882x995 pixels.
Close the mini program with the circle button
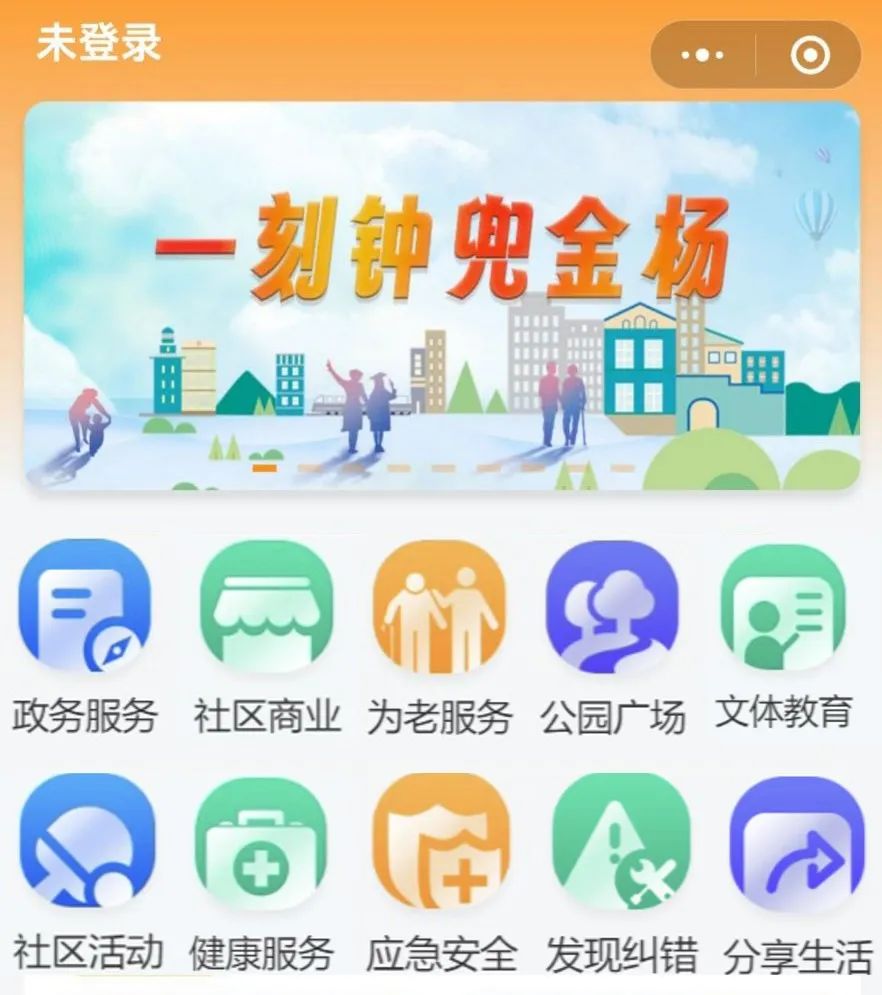click(809, 55)
